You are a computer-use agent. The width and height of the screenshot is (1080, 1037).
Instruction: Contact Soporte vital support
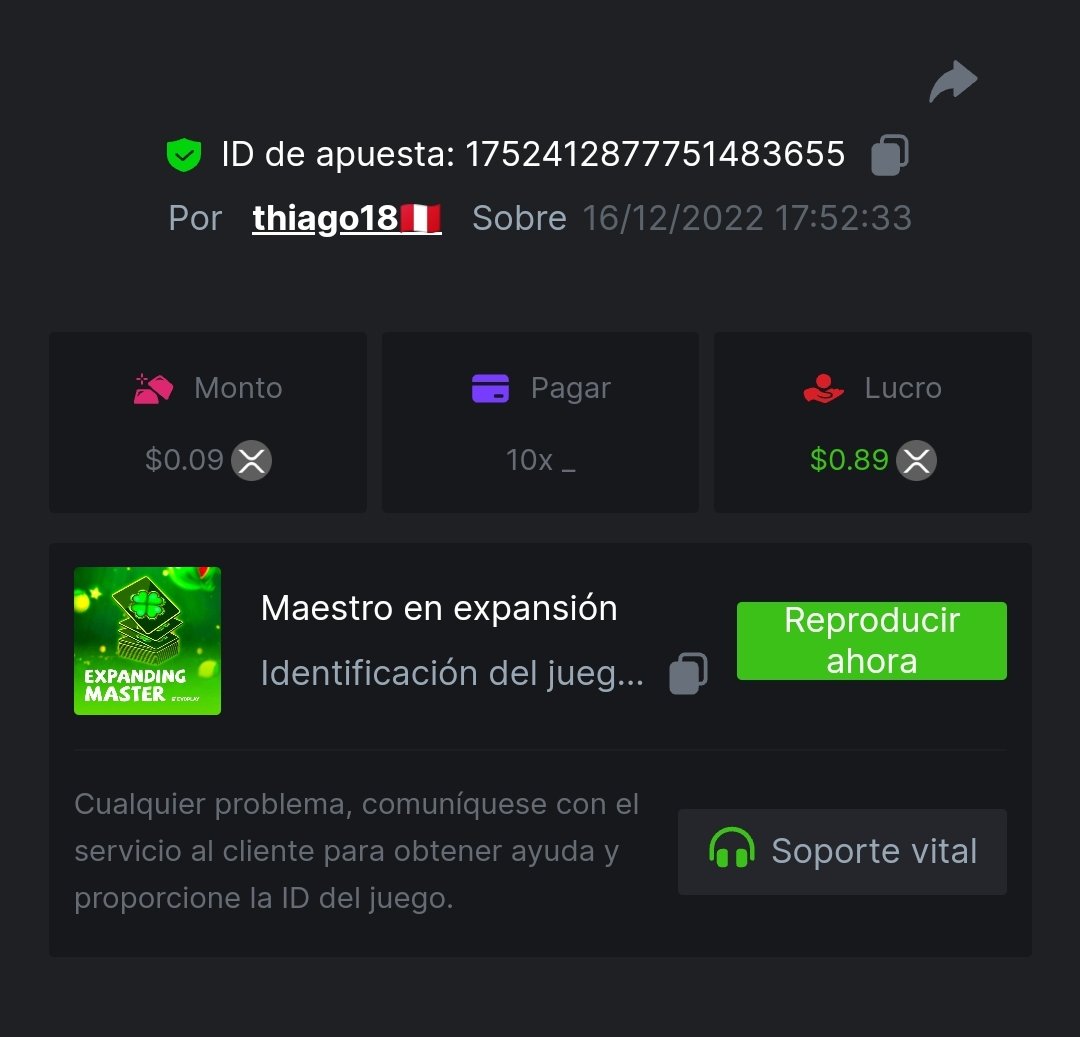(x=842, y=852)
